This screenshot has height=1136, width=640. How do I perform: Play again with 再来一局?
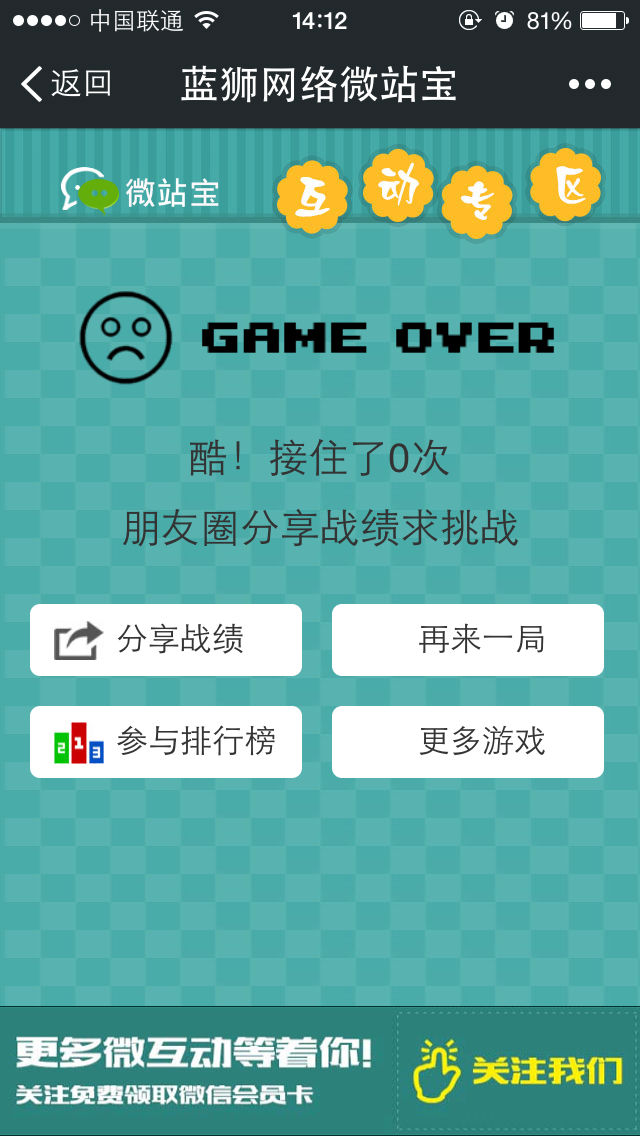[x=468, y=640]
